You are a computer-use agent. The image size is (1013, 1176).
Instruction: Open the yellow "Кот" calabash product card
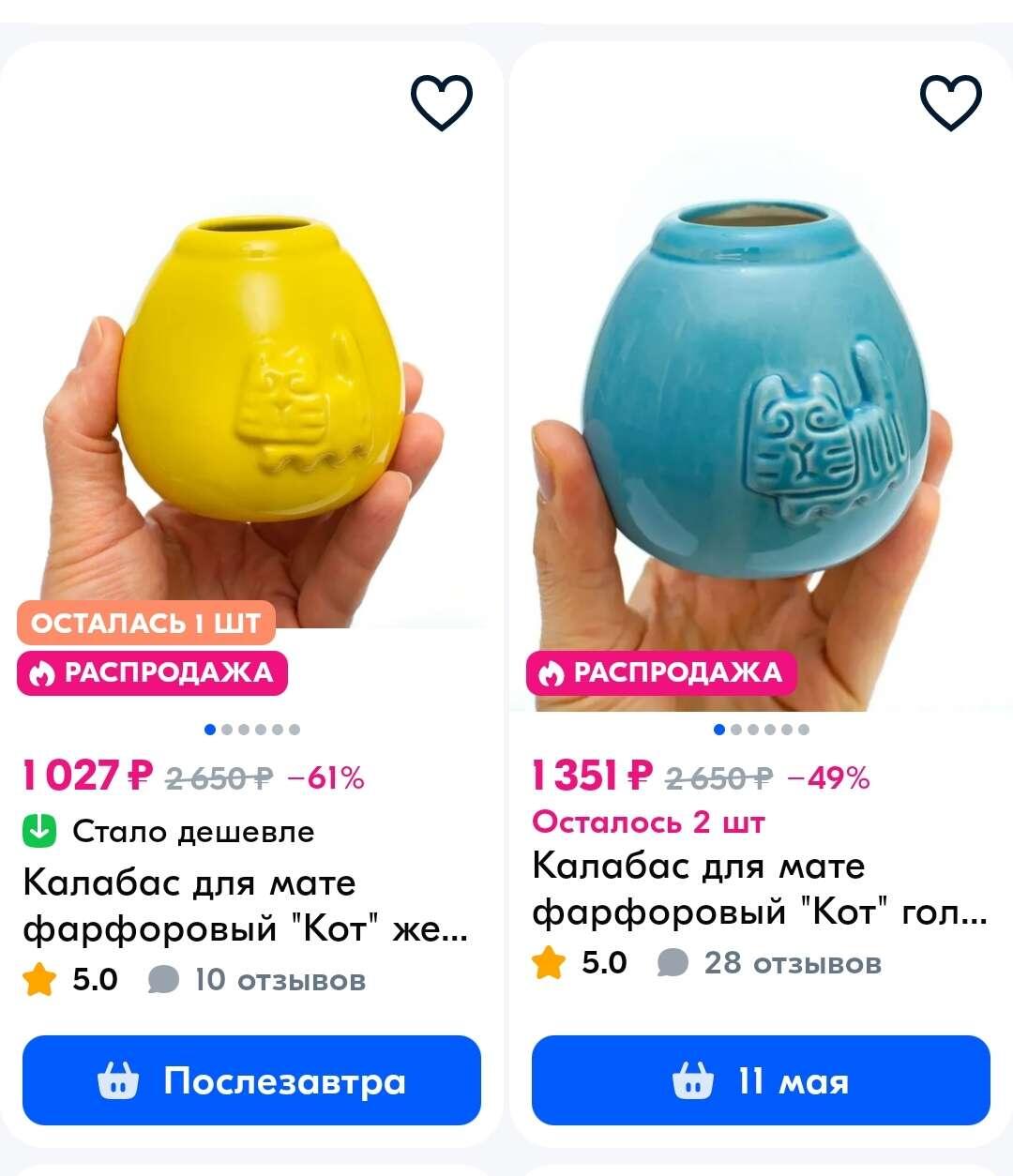244,905
